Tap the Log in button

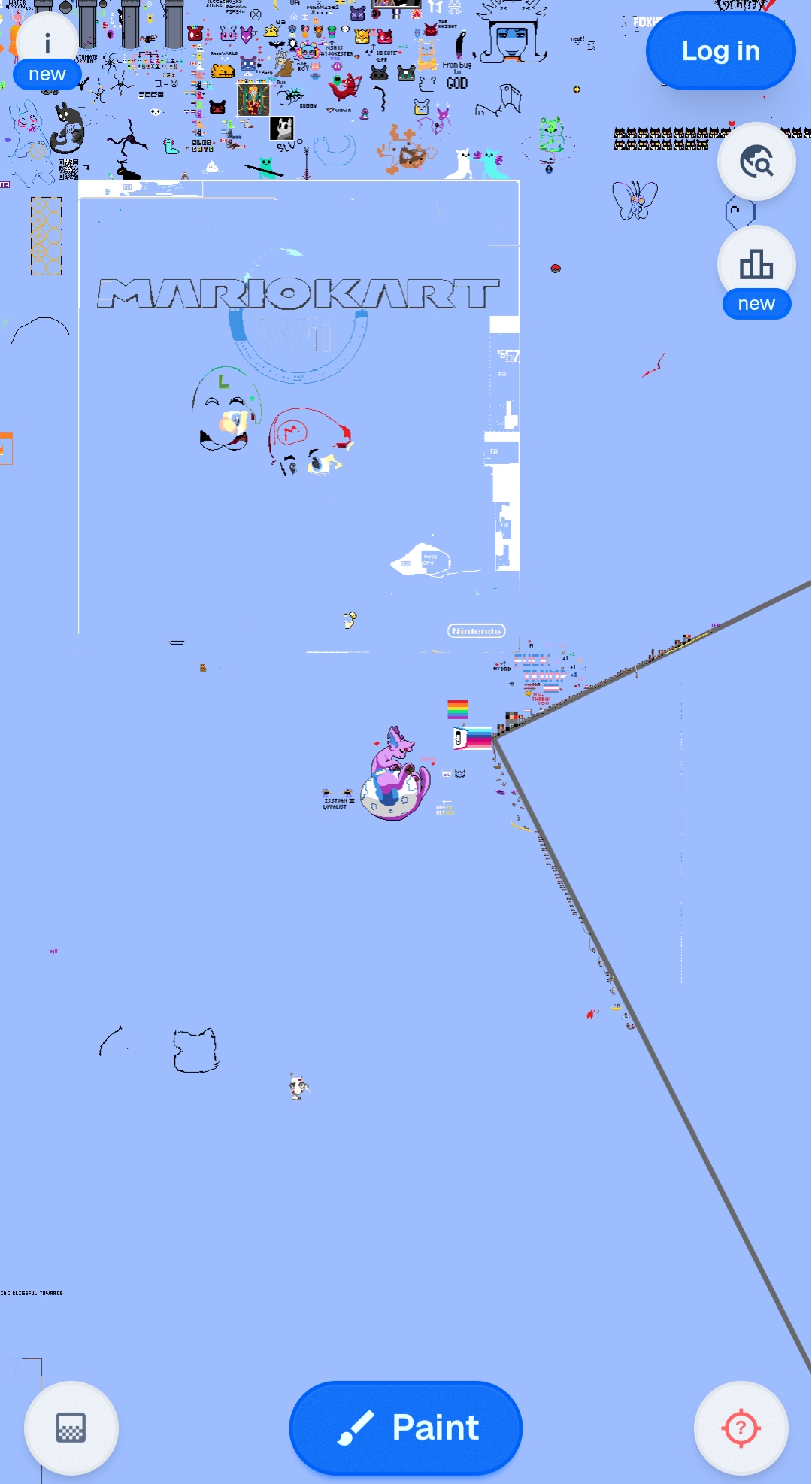pyautogui.click(x=720, y=51)
